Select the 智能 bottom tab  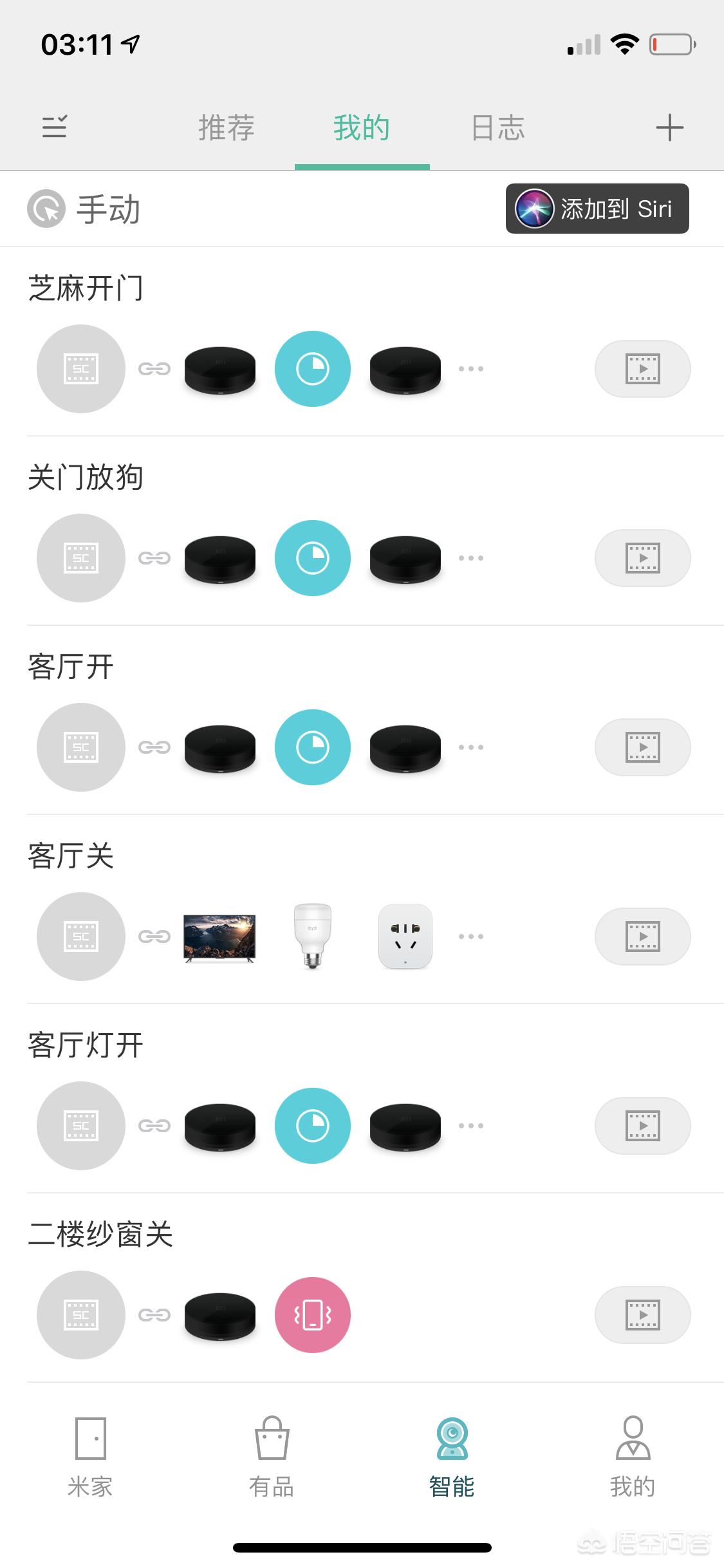(x=452, y=1457)
